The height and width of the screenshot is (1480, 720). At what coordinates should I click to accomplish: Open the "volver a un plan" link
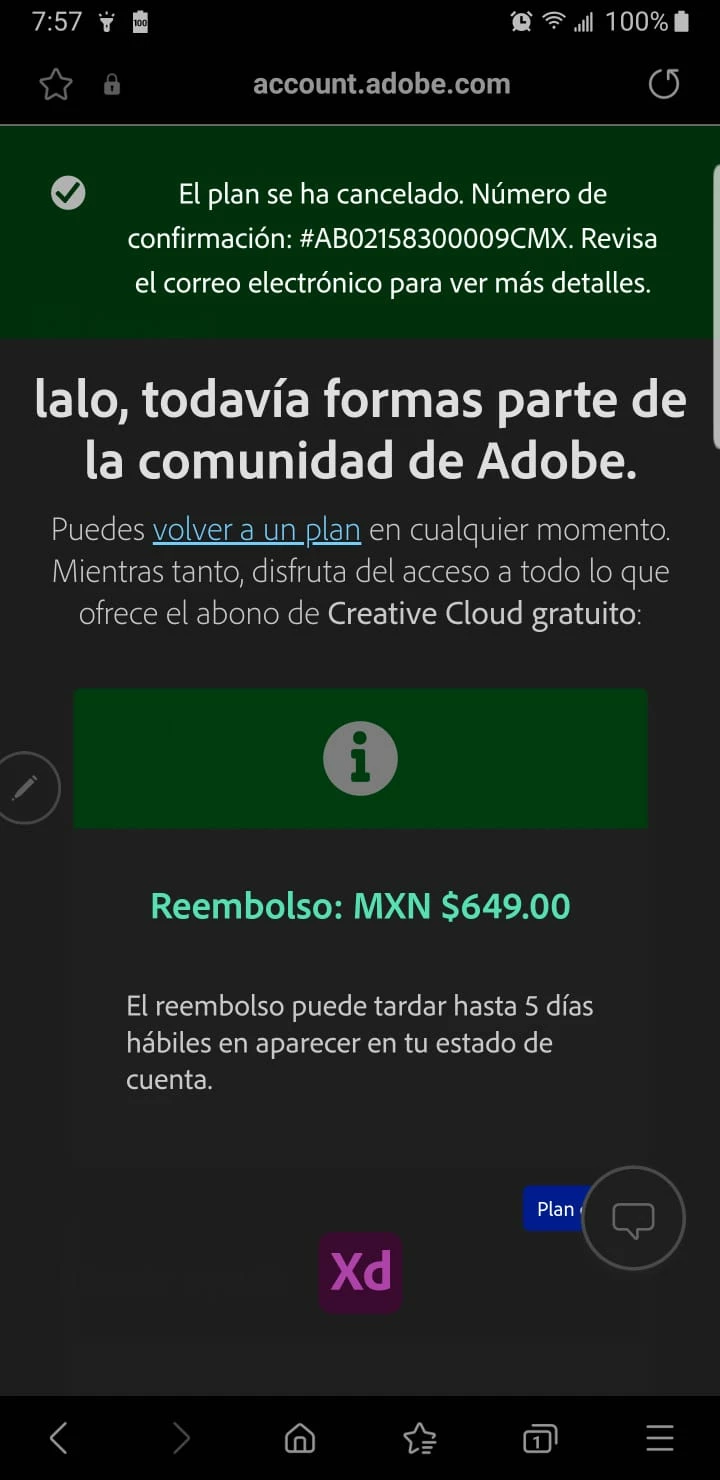256,529
